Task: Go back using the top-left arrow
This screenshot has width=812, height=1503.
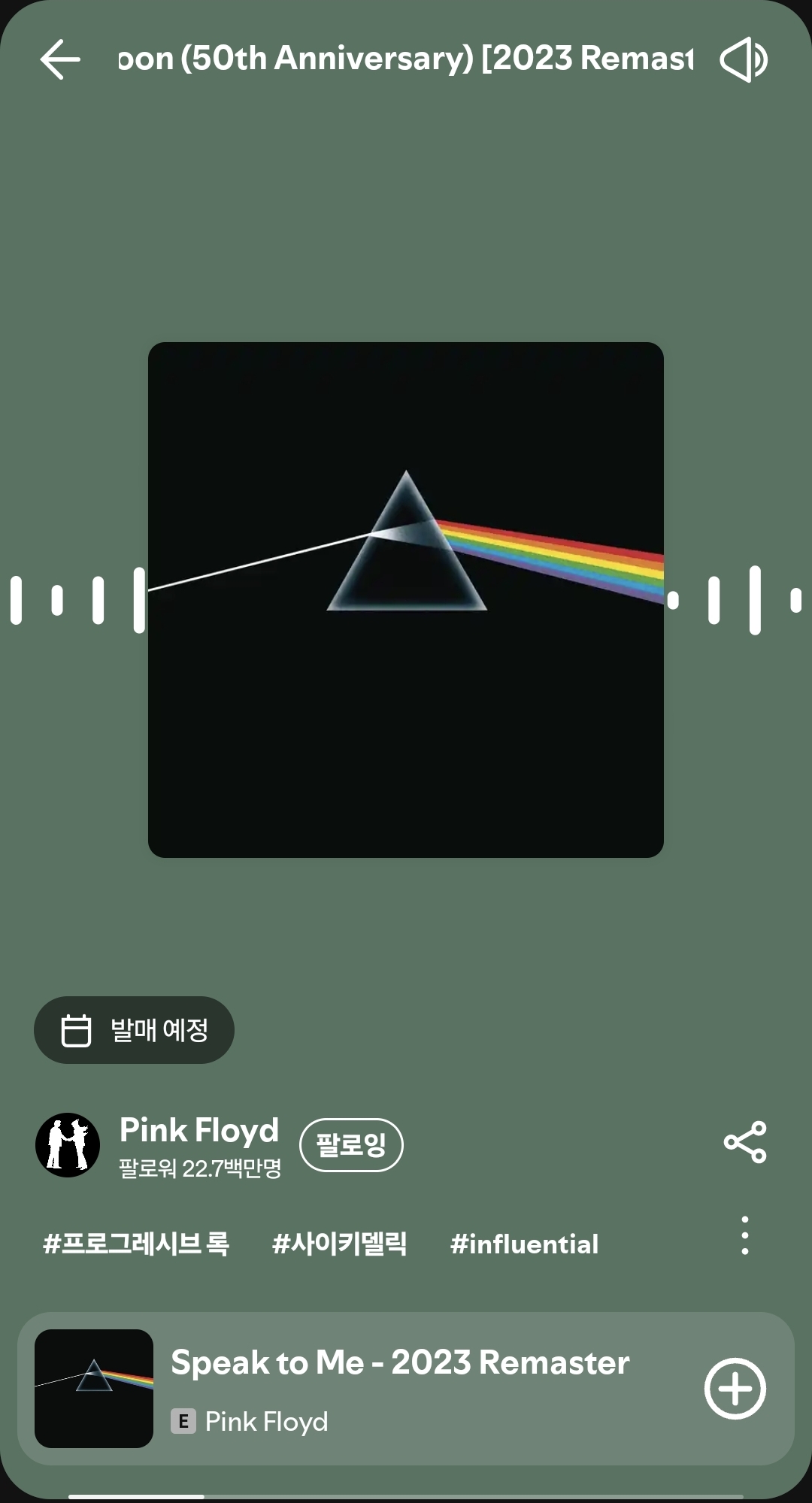Action: pos(60,59)
